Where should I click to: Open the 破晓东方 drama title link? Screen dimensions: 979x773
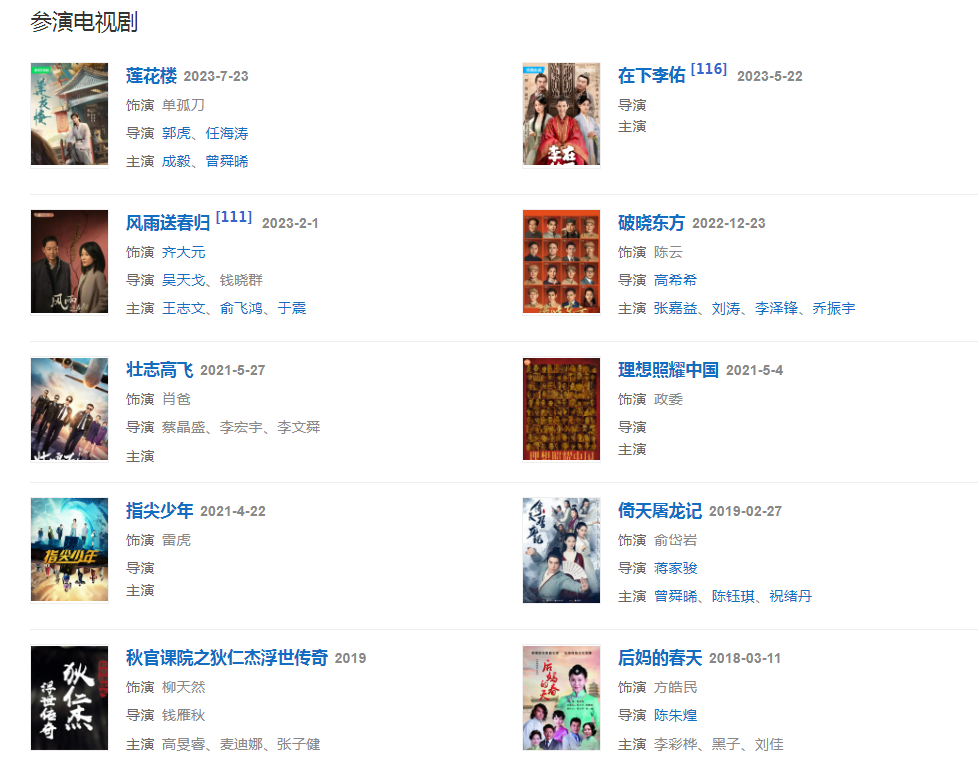click(x=651, y=223)
